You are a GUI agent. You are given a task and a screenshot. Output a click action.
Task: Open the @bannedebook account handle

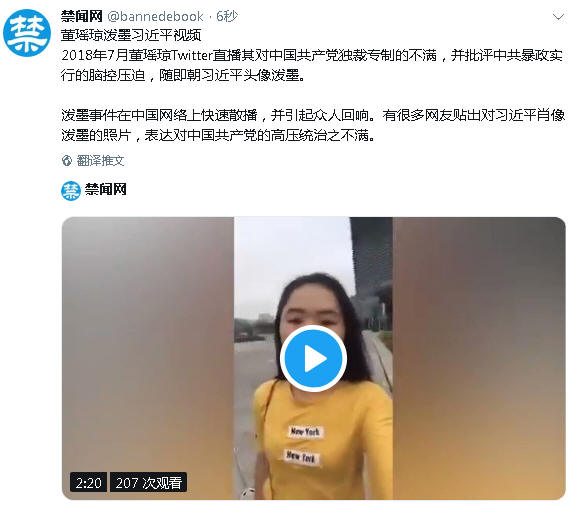156,16
